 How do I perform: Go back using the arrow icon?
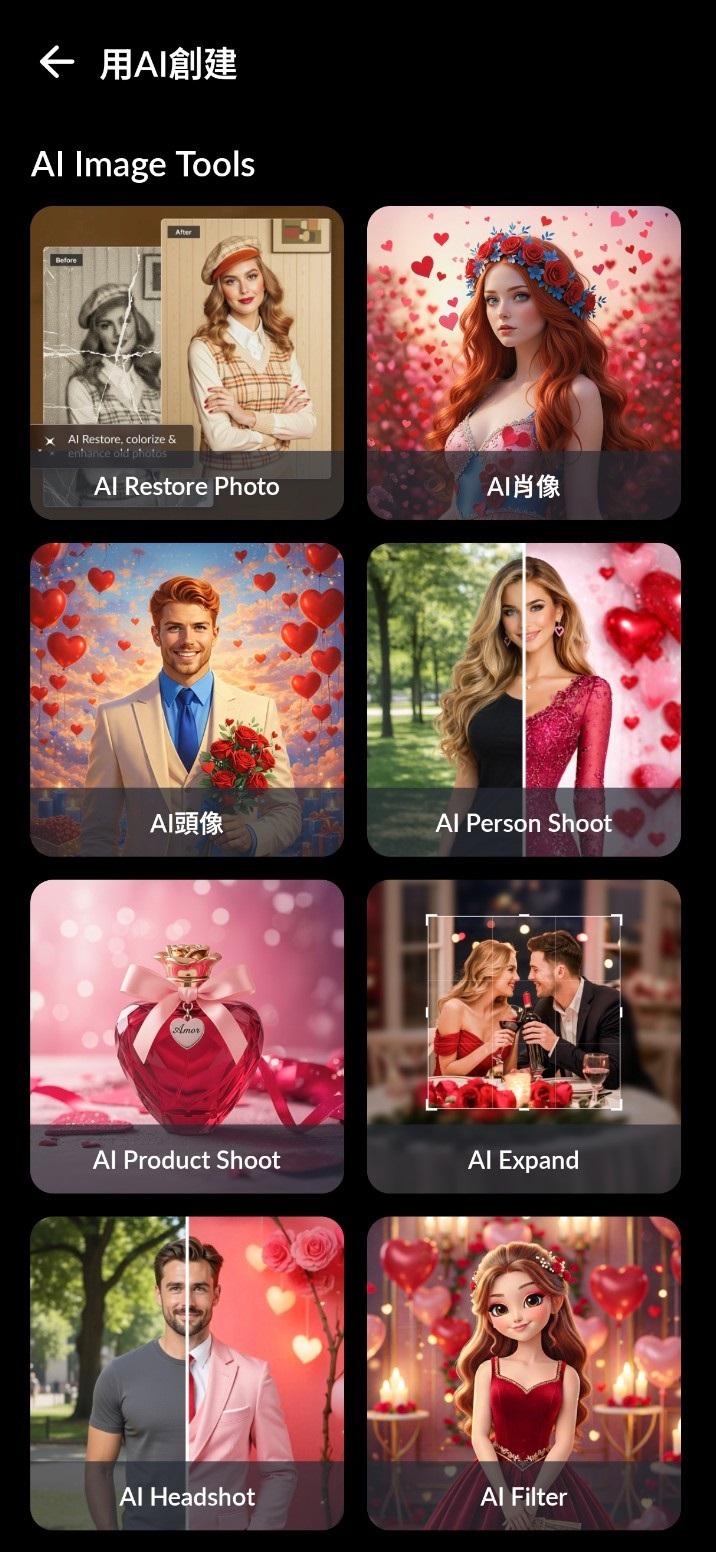point(57,63)
